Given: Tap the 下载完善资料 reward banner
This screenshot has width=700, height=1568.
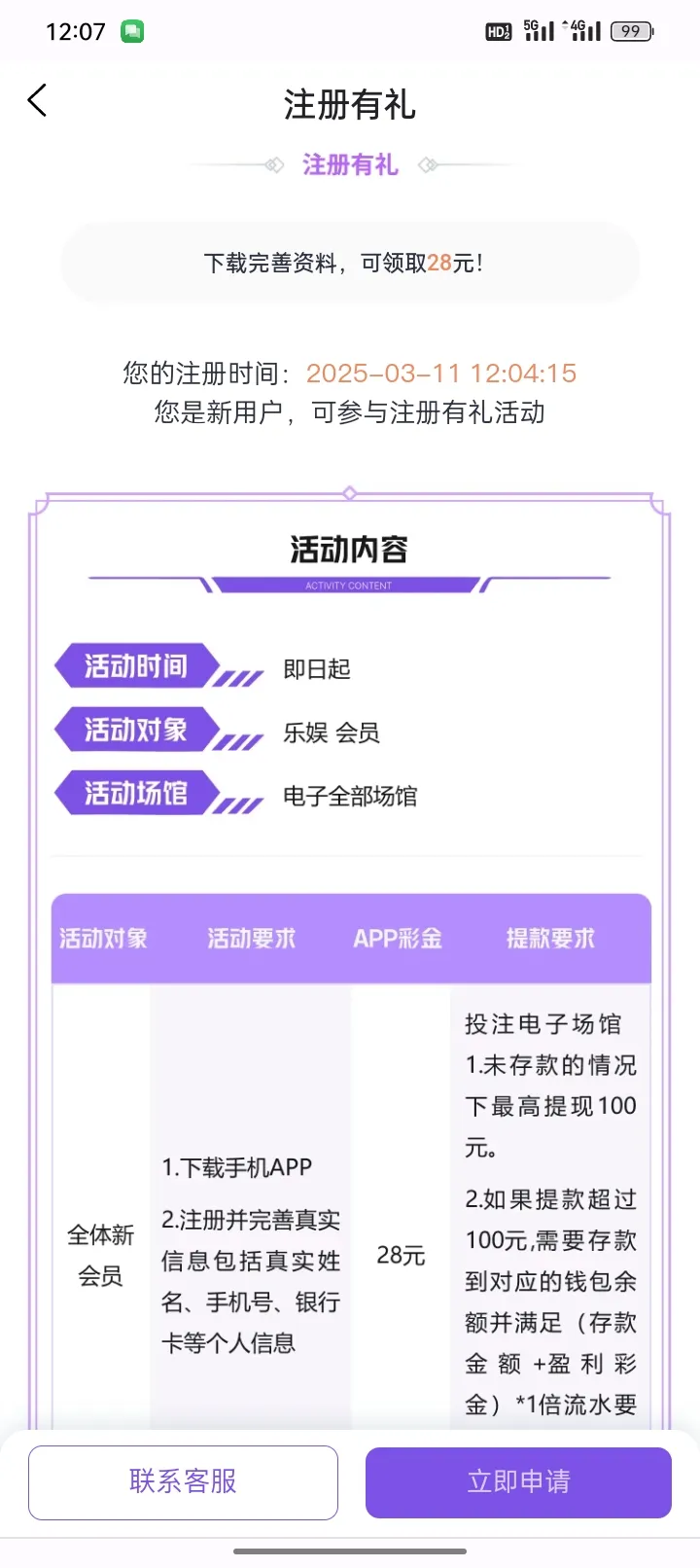Looking at the screenshot, I should pyautogui.click(x=350, y=261).
